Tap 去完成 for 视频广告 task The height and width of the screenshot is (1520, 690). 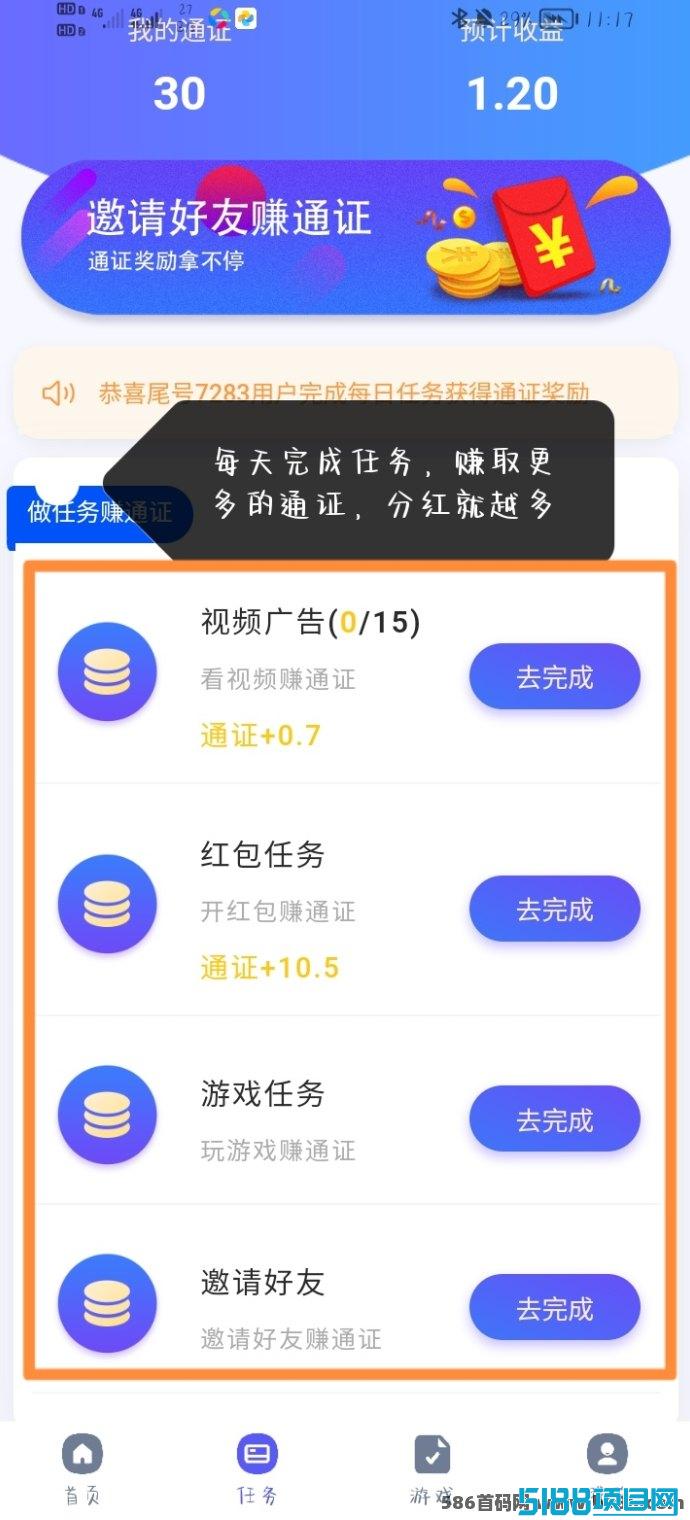(x=555, y=677)
